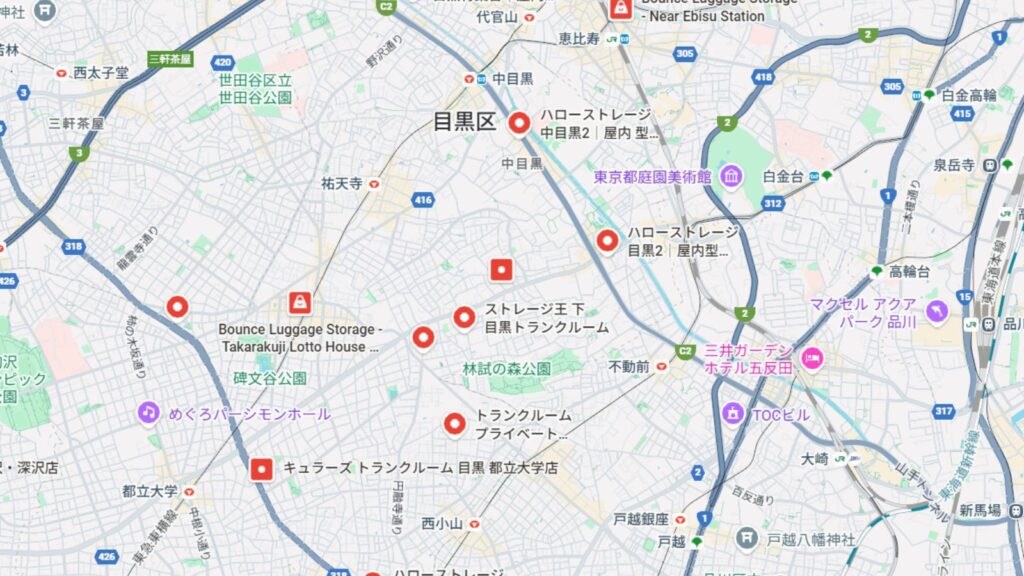The height and width of the screenshot is (576, 1024).
Task: Select the ハローストレージ 中目黒2 pin
Action: tap(519, 123)
